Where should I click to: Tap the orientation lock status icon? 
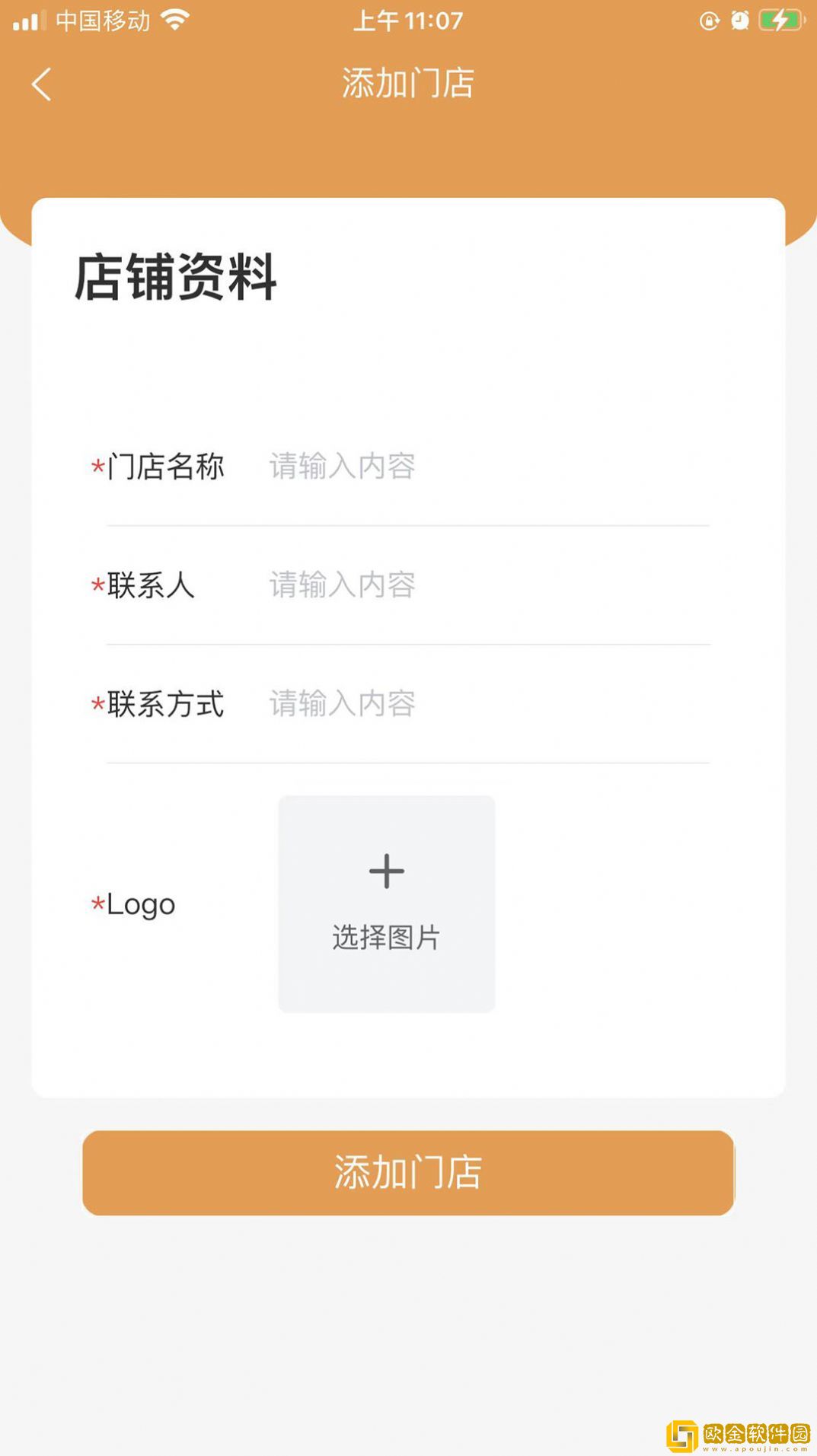(x=710, y=19)
